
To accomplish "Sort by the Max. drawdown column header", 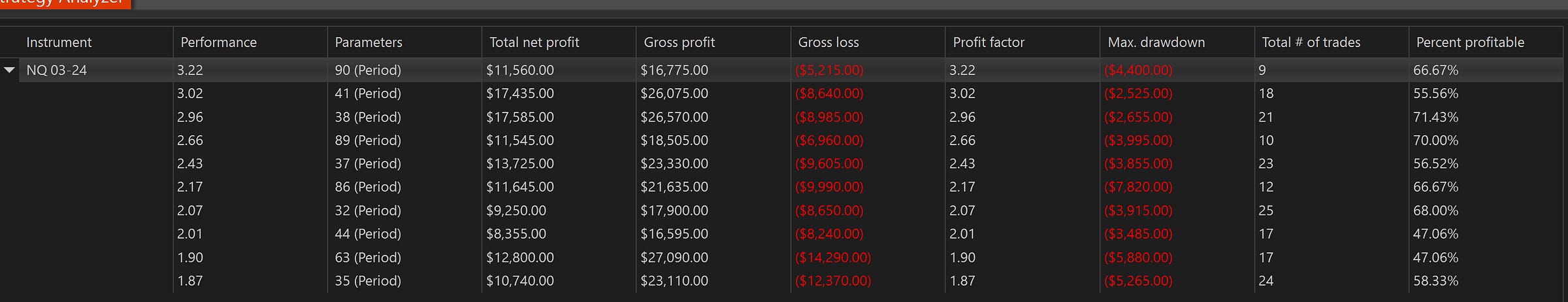I will click(1156, 42).
